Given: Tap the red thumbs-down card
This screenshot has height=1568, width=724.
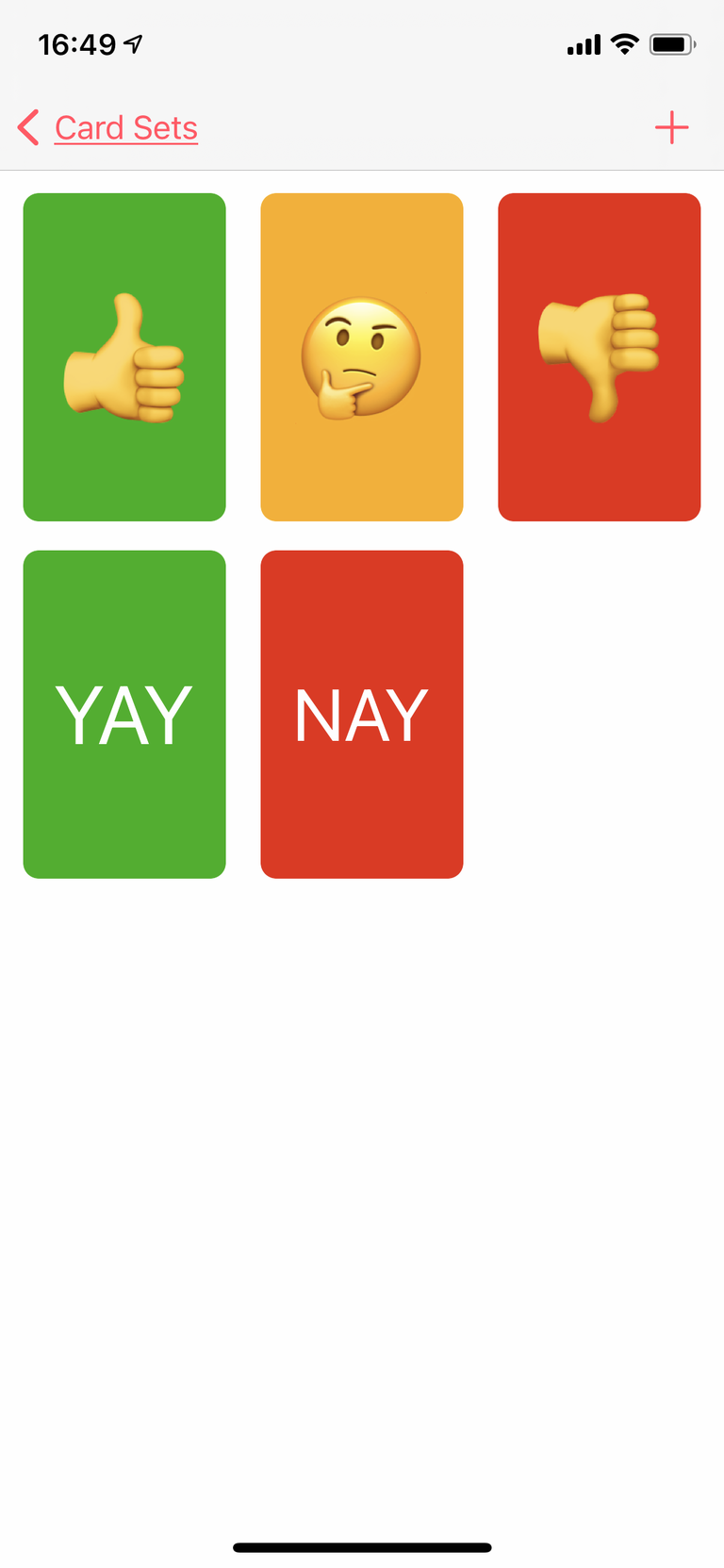Looking at the screenshot, I should coord(599,356).
